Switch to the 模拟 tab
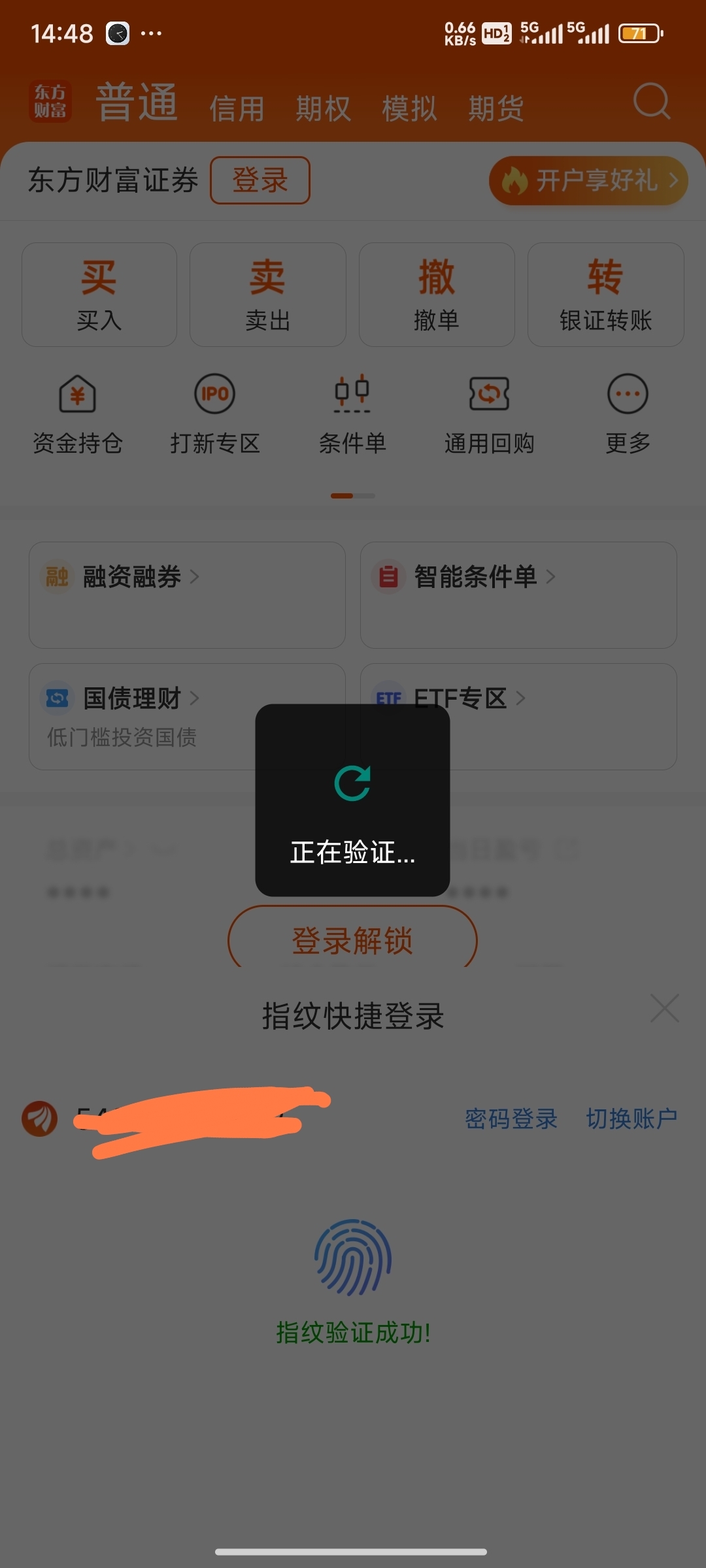Screen dimensions: 706x1568 409,108
